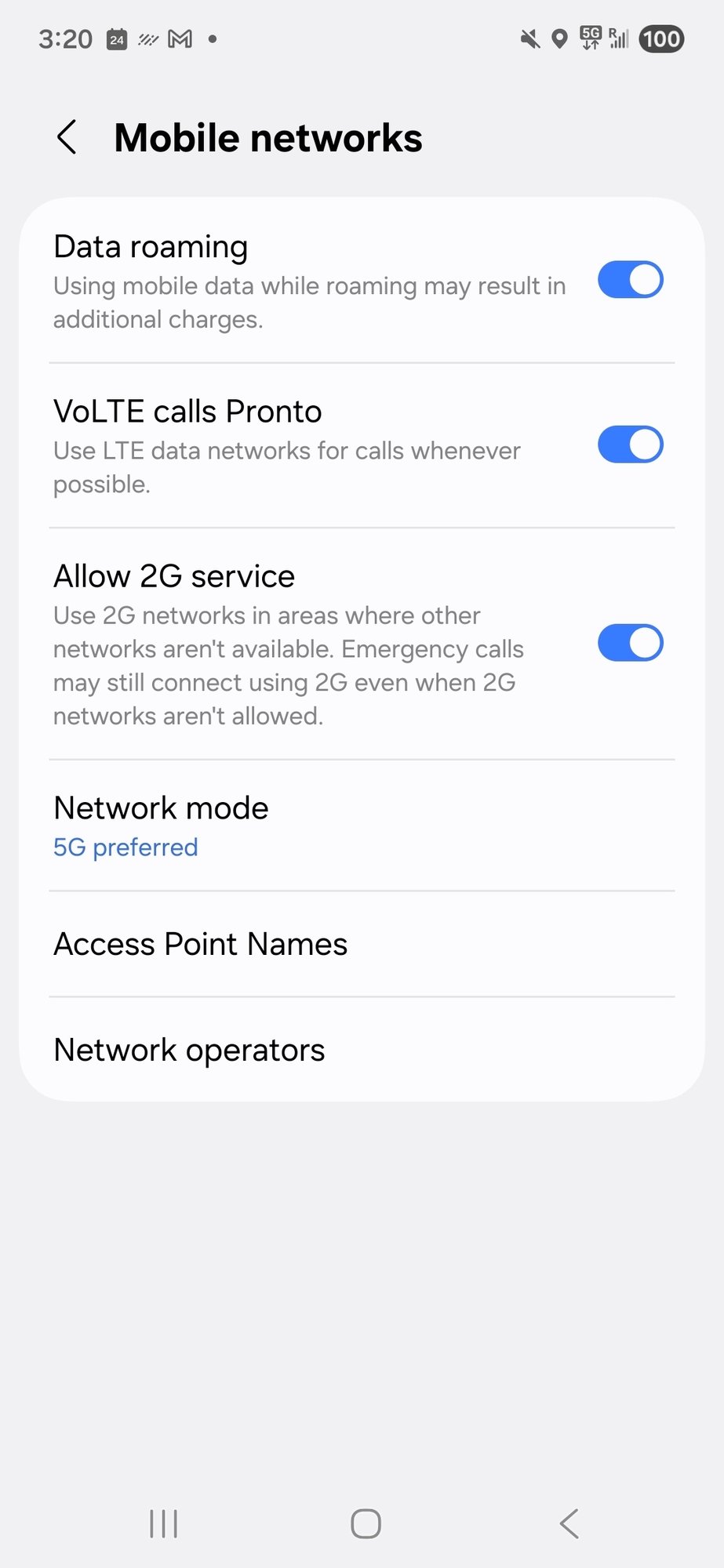Open the Network mode selector

[x=362, y=826]
